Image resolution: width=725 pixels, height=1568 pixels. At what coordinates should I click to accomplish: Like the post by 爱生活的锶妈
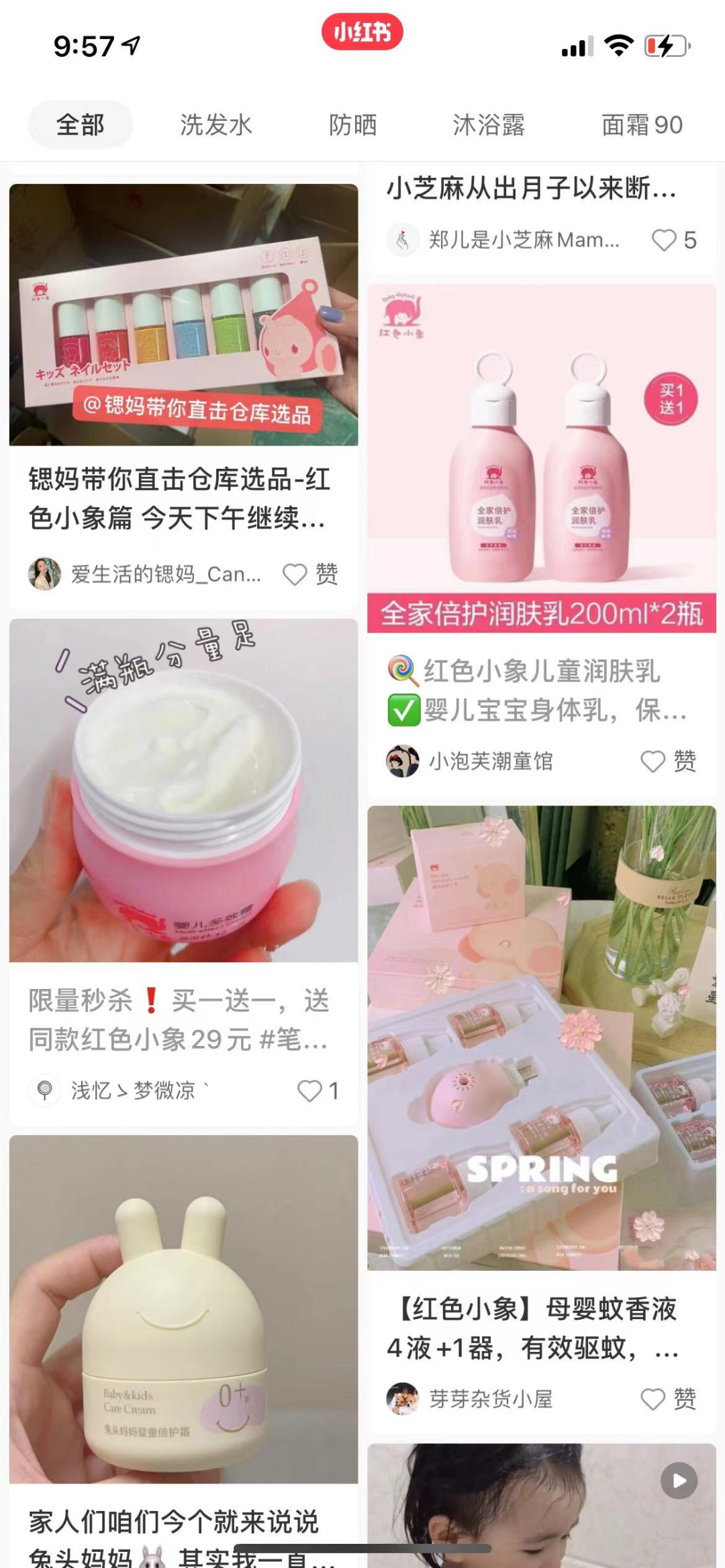310,574
